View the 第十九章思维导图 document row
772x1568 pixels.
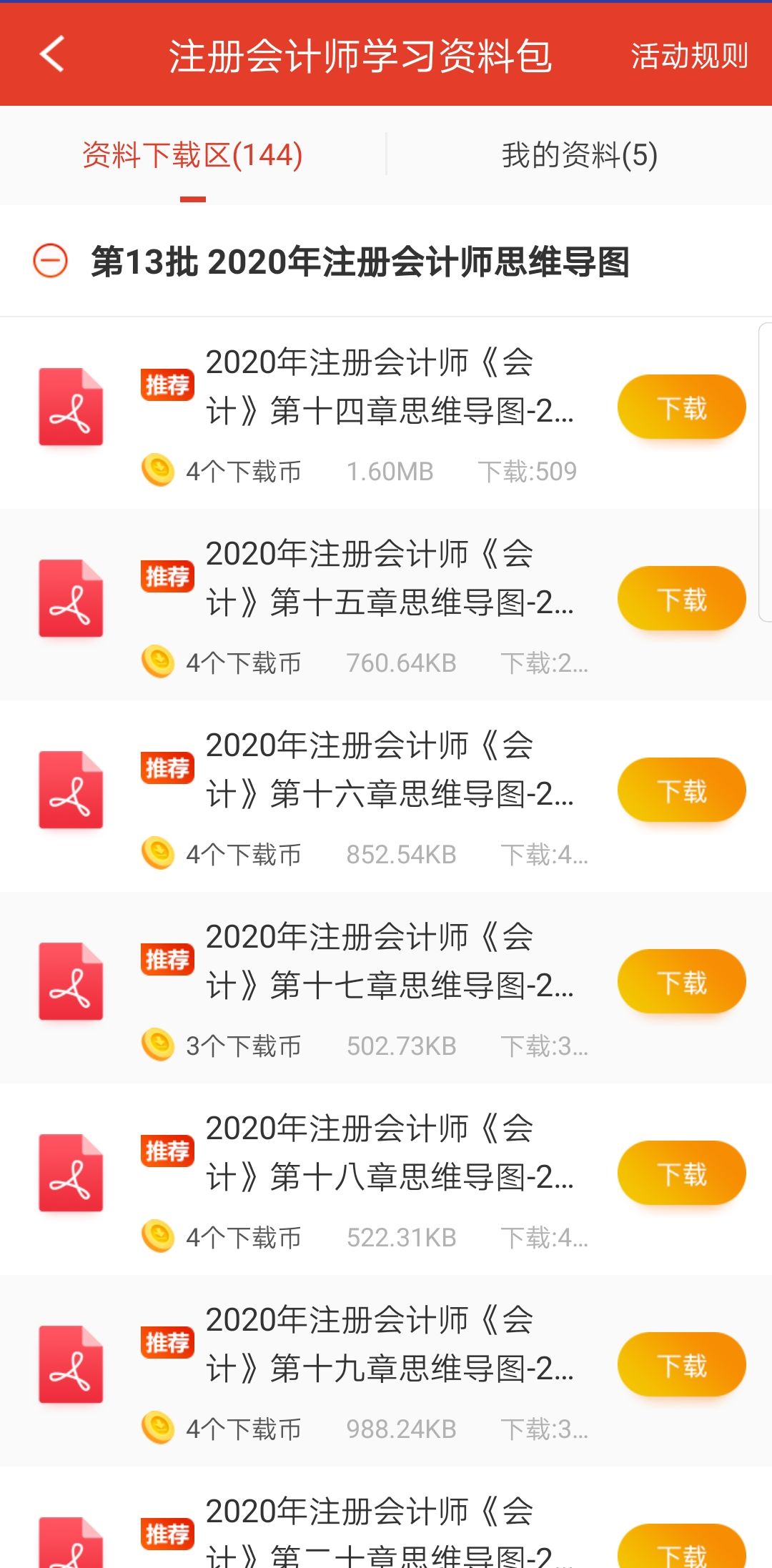click(x=390, y=1344)
